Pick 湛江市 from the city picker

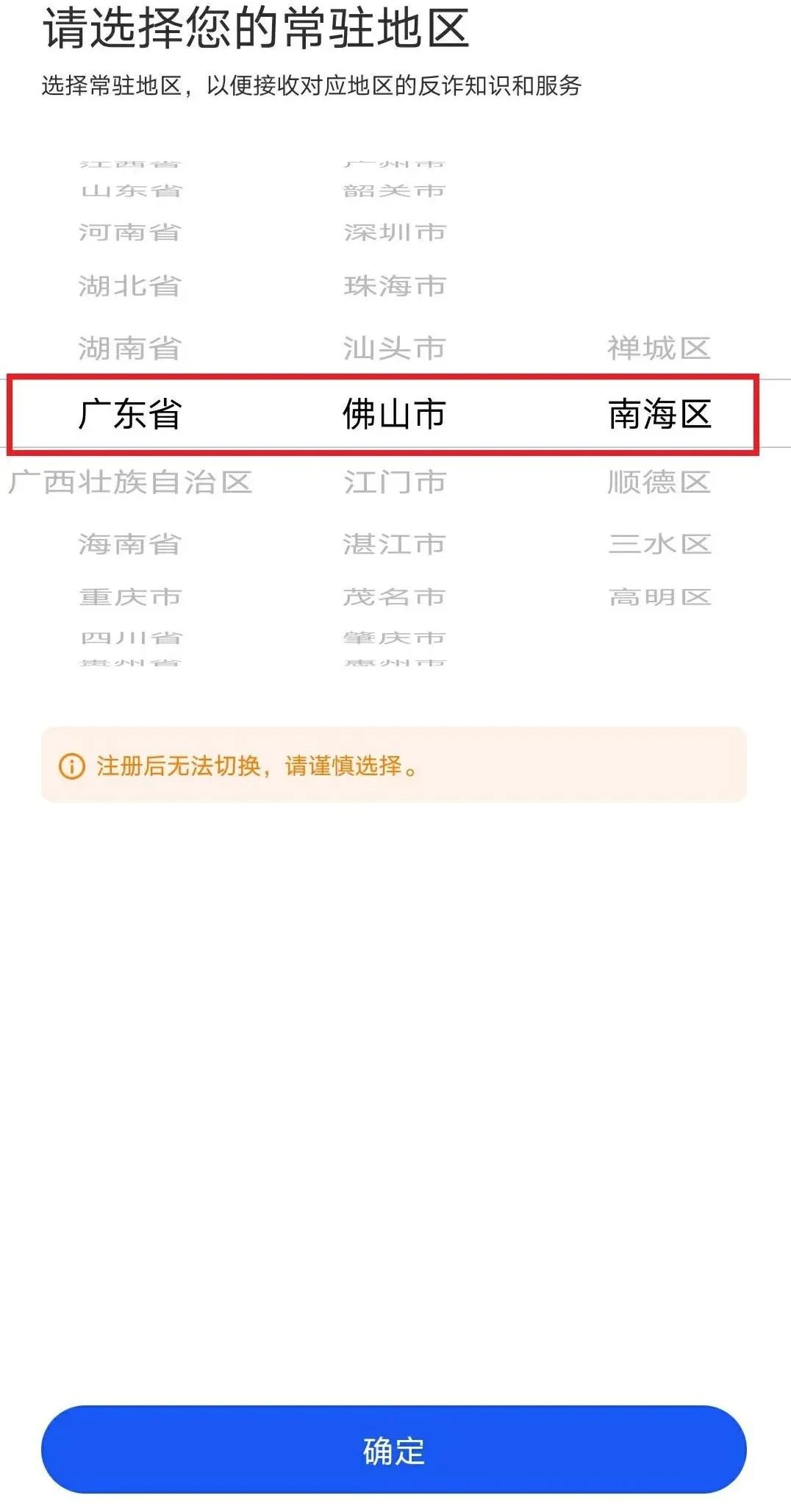[x=395, y=544]
